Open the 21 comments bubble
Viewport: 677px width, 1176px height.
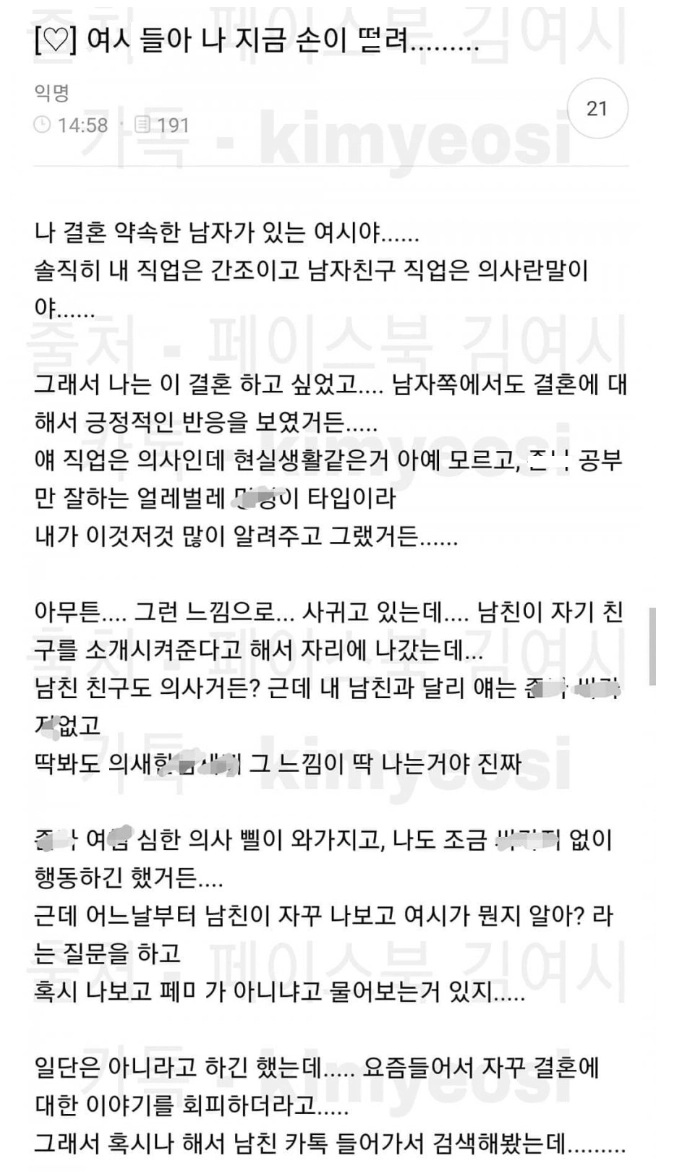point(597,109)
